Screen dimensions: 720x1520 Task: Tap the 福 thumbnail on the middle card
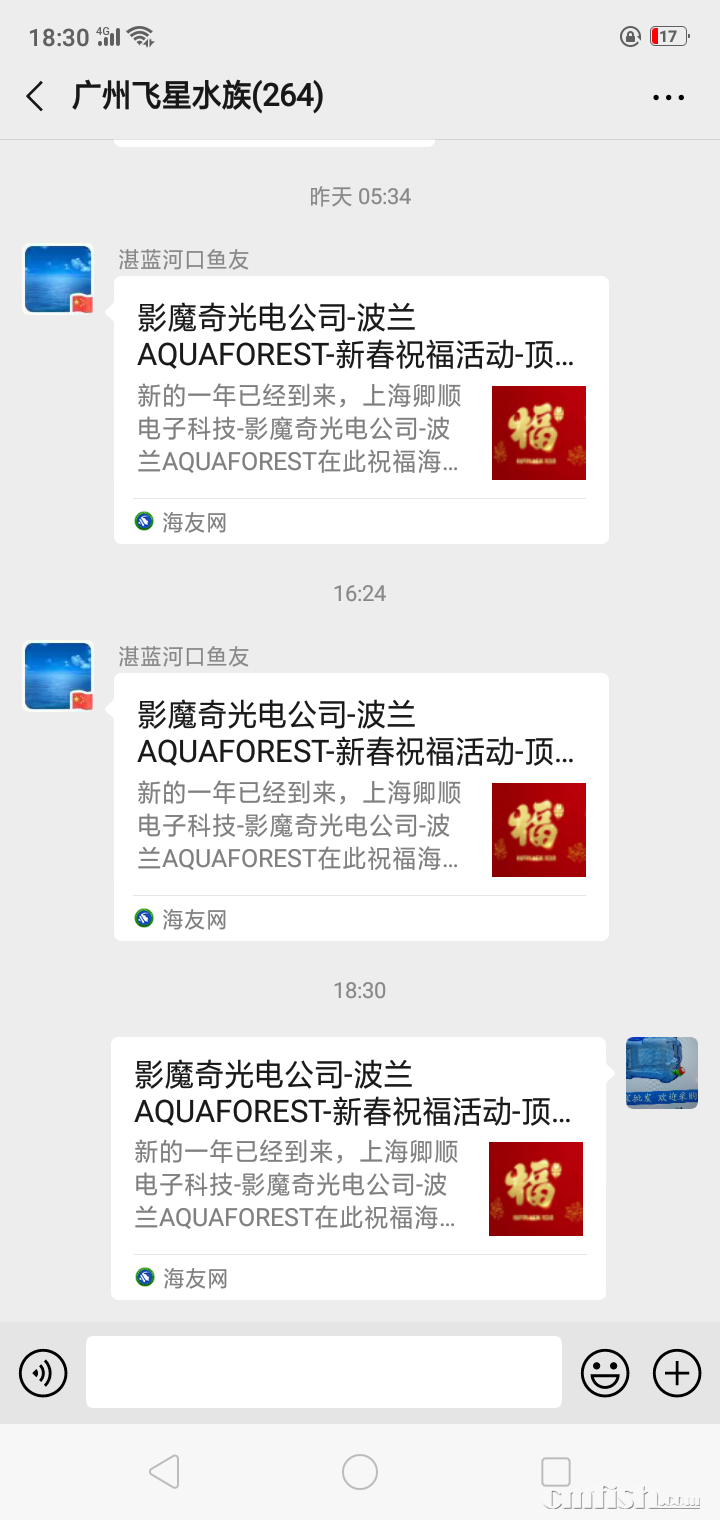tap(538, 829)
